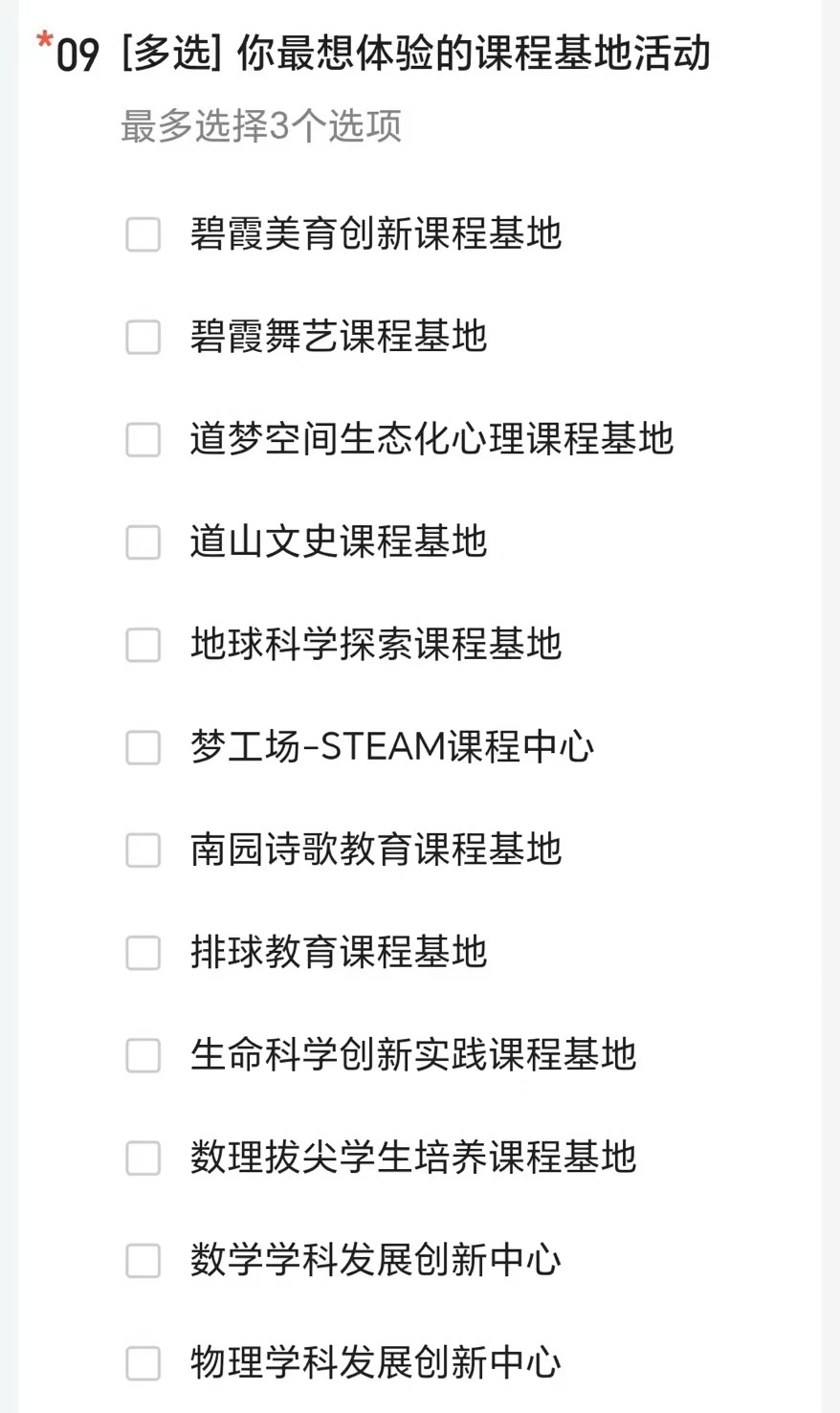Check 南园诗歌教育课程基地

(x=144, y=850)
